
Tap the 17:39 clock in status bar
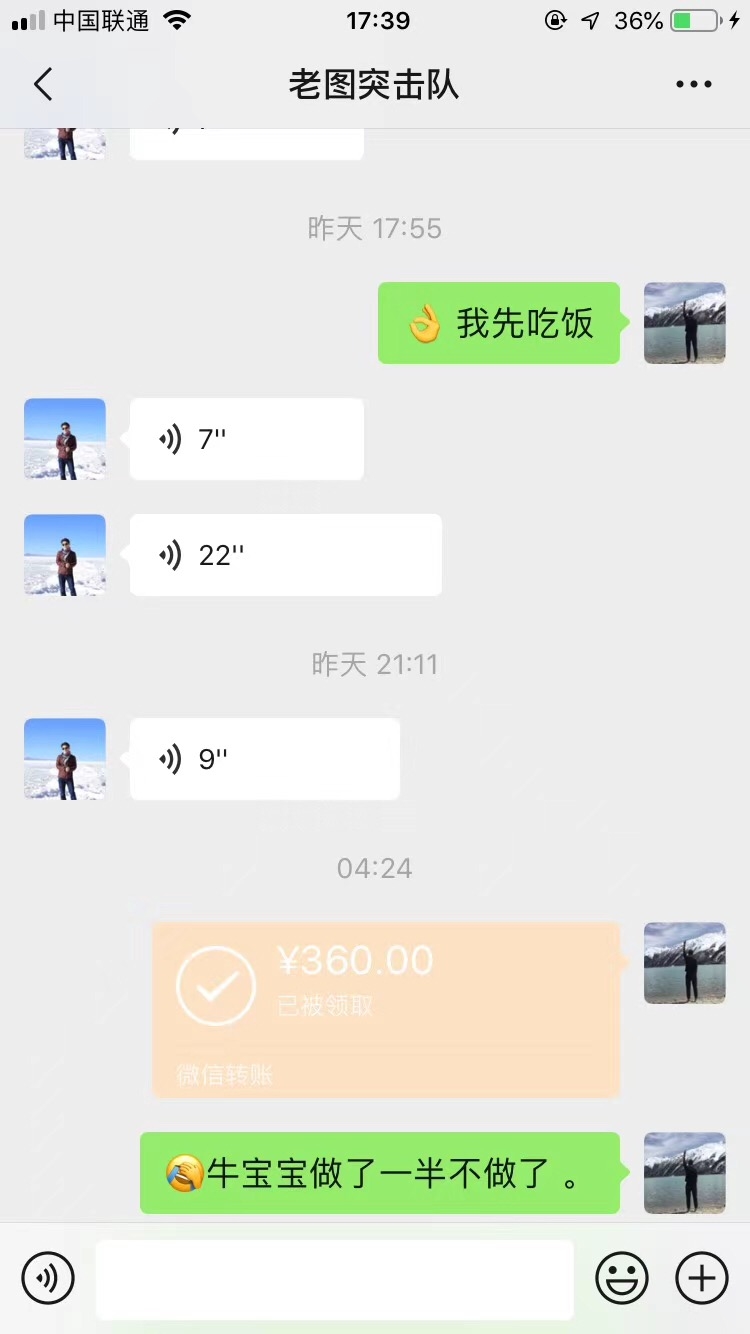(377, 20)
